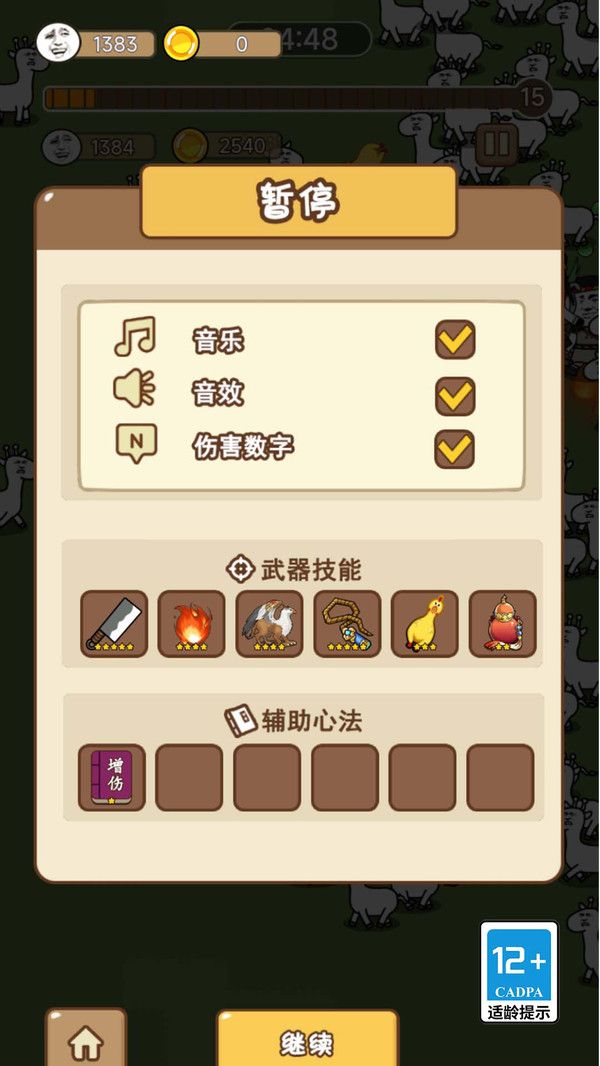View the cleaver weapon skill

(114, 624)
